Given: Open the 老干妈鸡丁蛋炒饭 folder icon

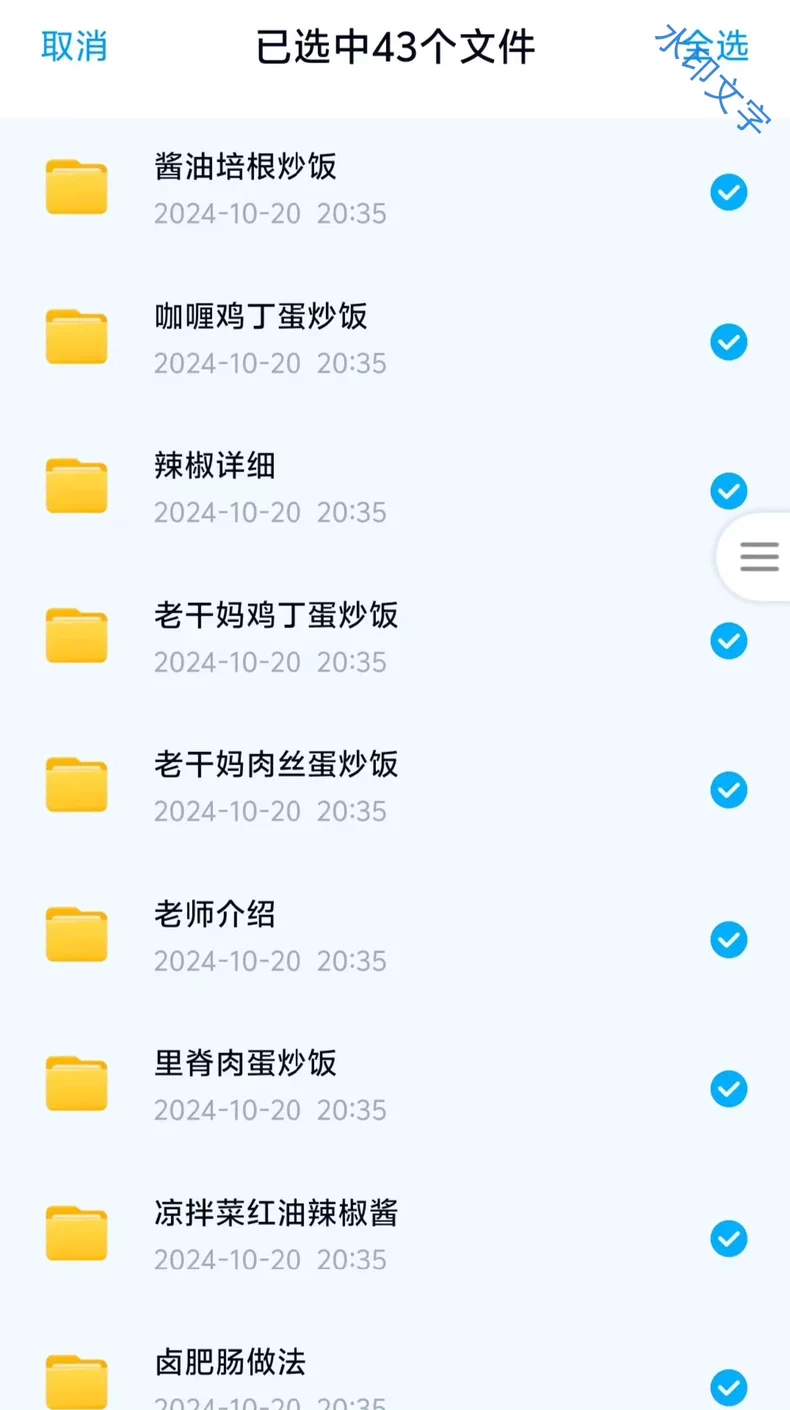Looking at the screenshot, I should click(x=76, y=636).
